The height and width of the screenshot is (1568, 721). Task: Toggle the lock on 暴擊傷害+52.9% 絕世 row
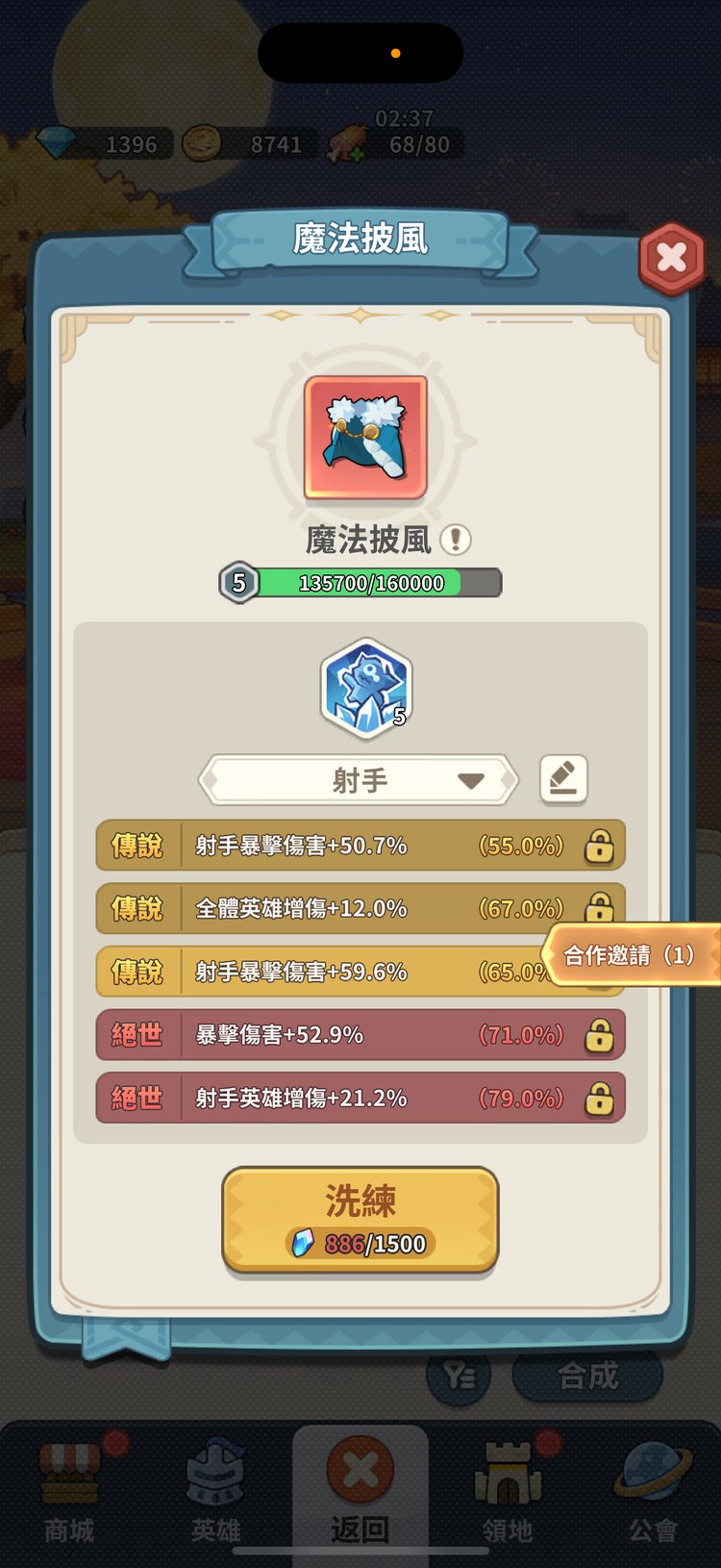click(598, 1035)
